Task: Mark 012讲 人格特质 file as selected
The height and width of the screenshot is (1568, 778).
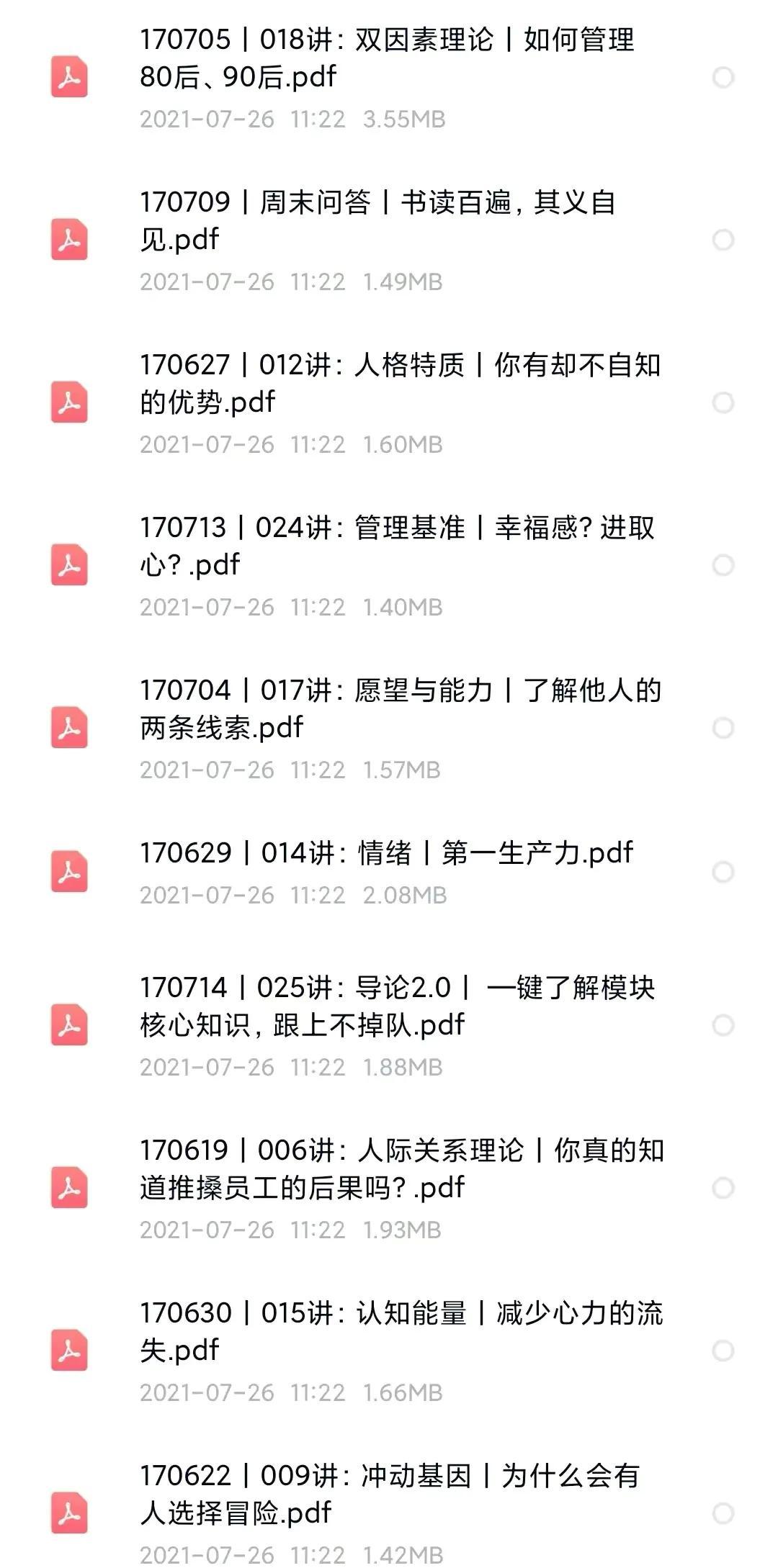Action: (x=723, y=403)
